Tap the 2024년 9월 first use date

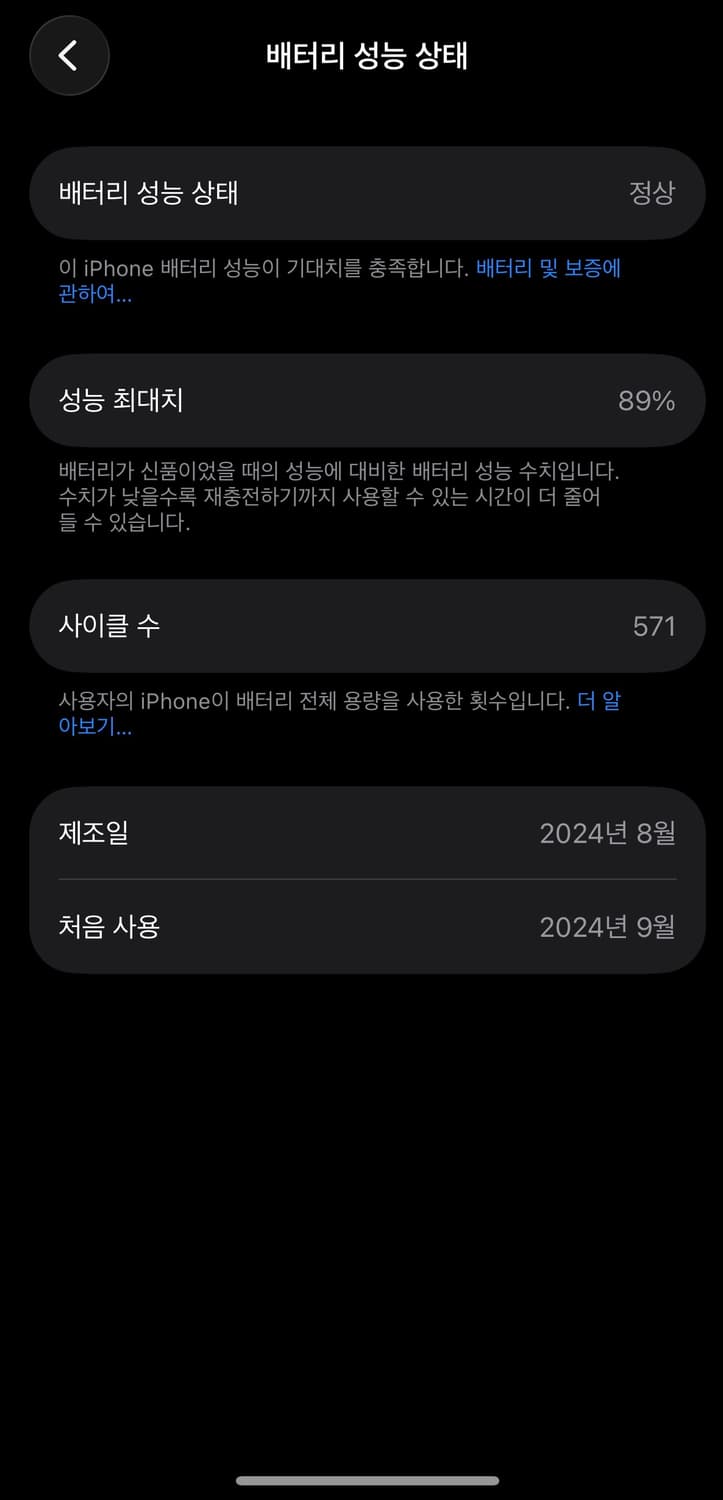(610, 927)
